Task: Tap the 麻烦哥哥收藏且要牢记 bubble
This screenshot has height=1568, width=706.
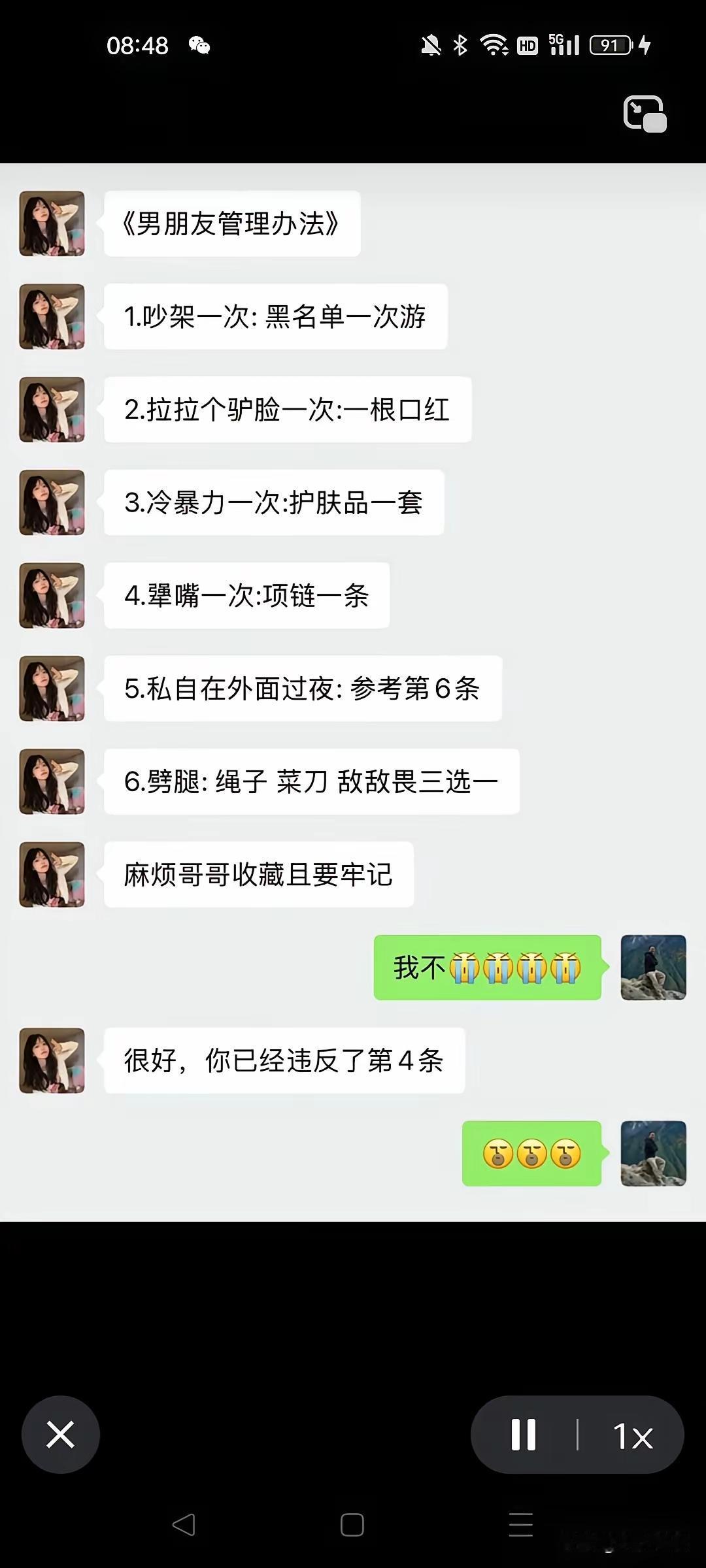Action: click(x=257, y=875)
